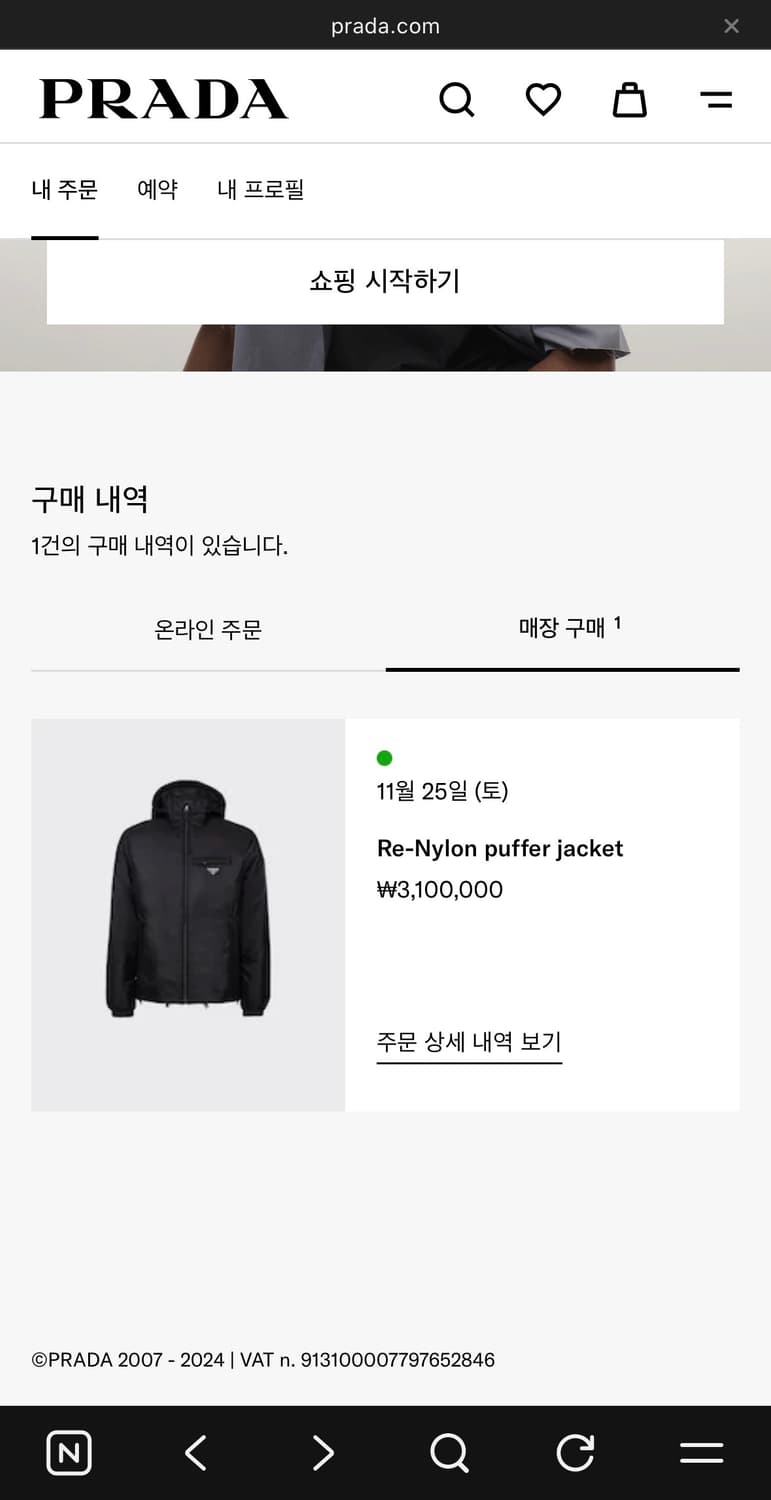Open the 예약 menu item
Image resolution: width=771 pixels, height=1500 pixels.
pyautogui.click(x=157, y=190)
